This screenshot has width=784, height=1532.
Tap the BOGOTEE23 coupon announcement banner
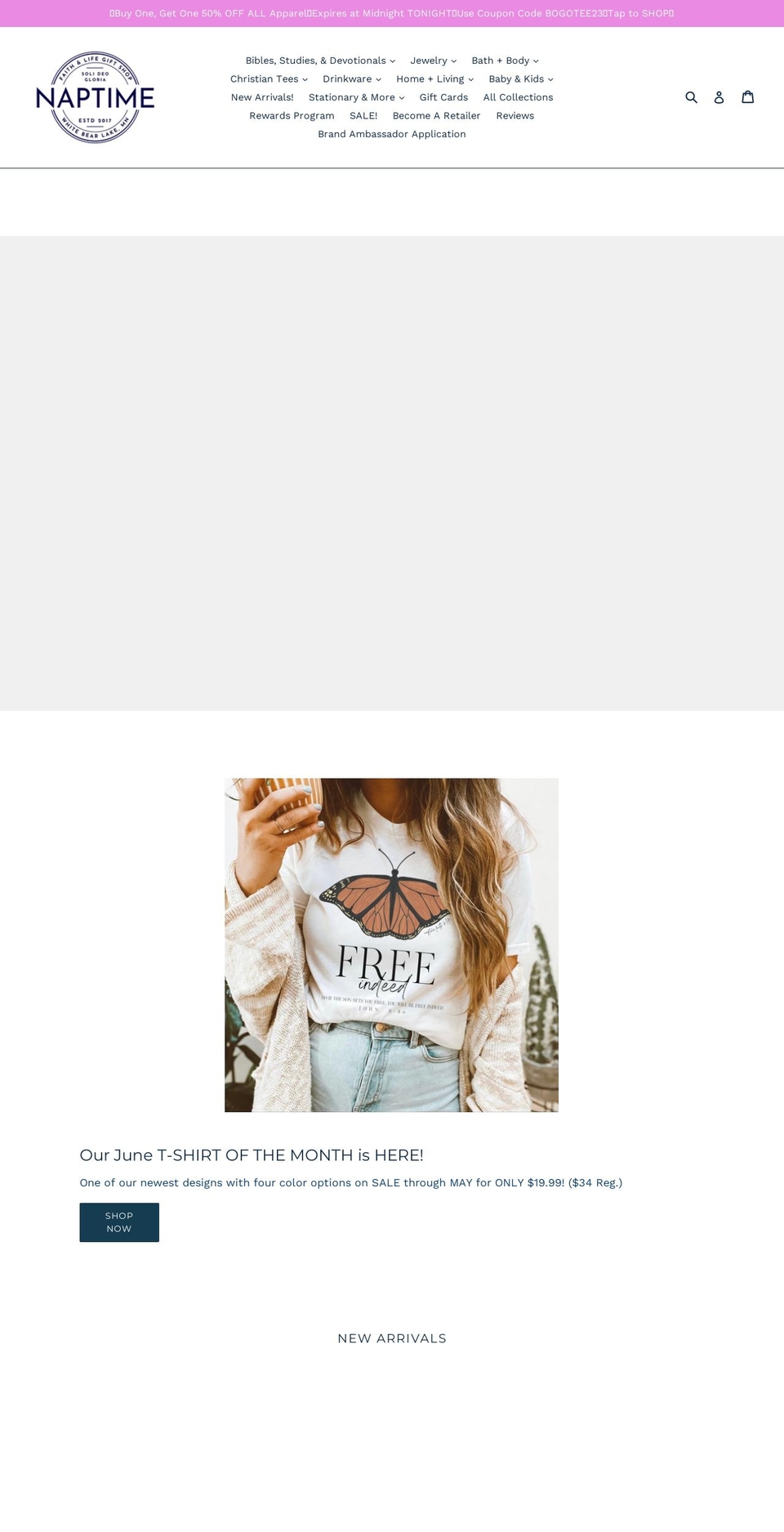coord(391,13)
